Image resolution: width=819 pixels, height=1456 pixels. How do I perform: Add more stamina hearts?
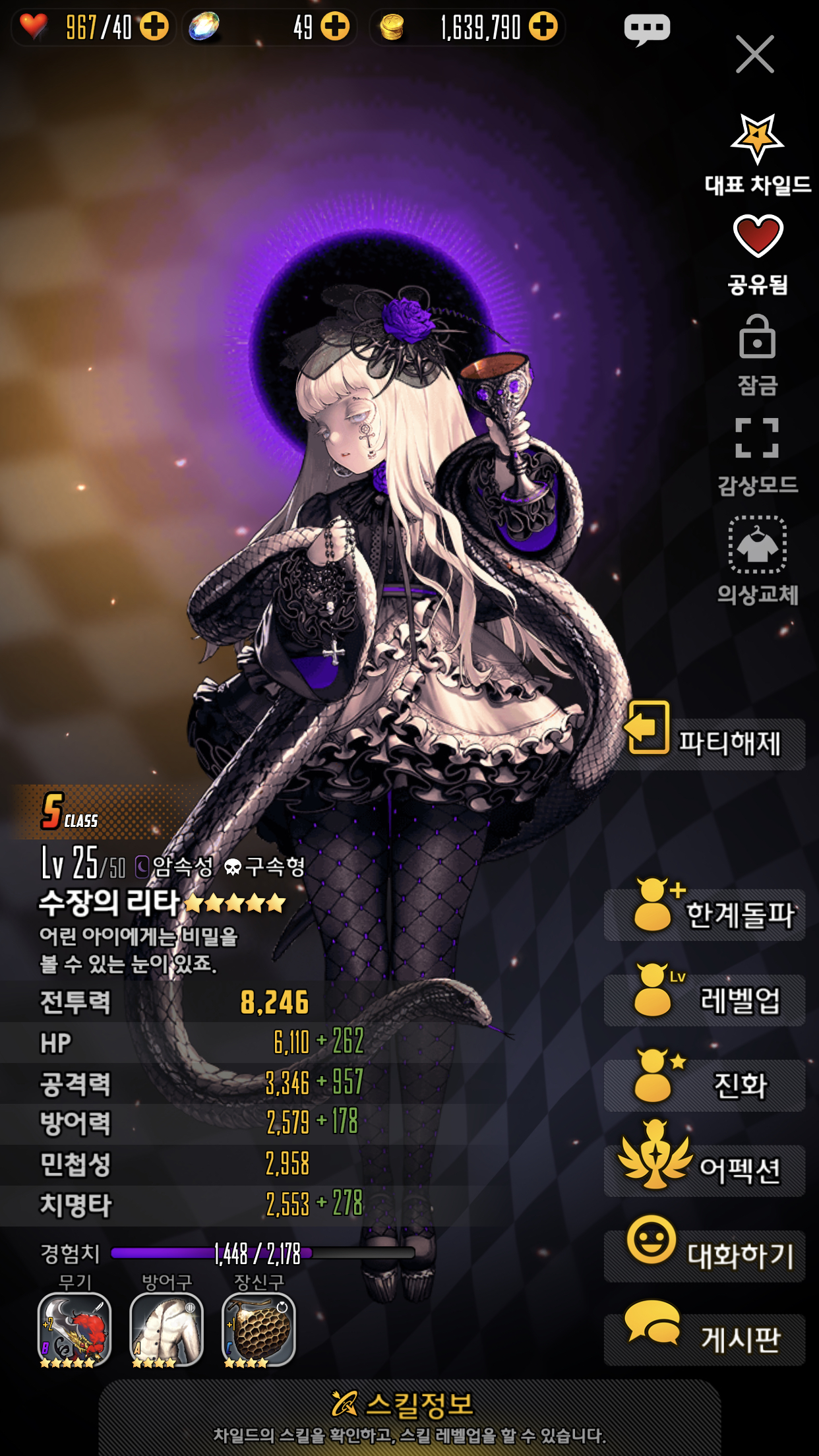pyautogui.click(x=154, y=27)
